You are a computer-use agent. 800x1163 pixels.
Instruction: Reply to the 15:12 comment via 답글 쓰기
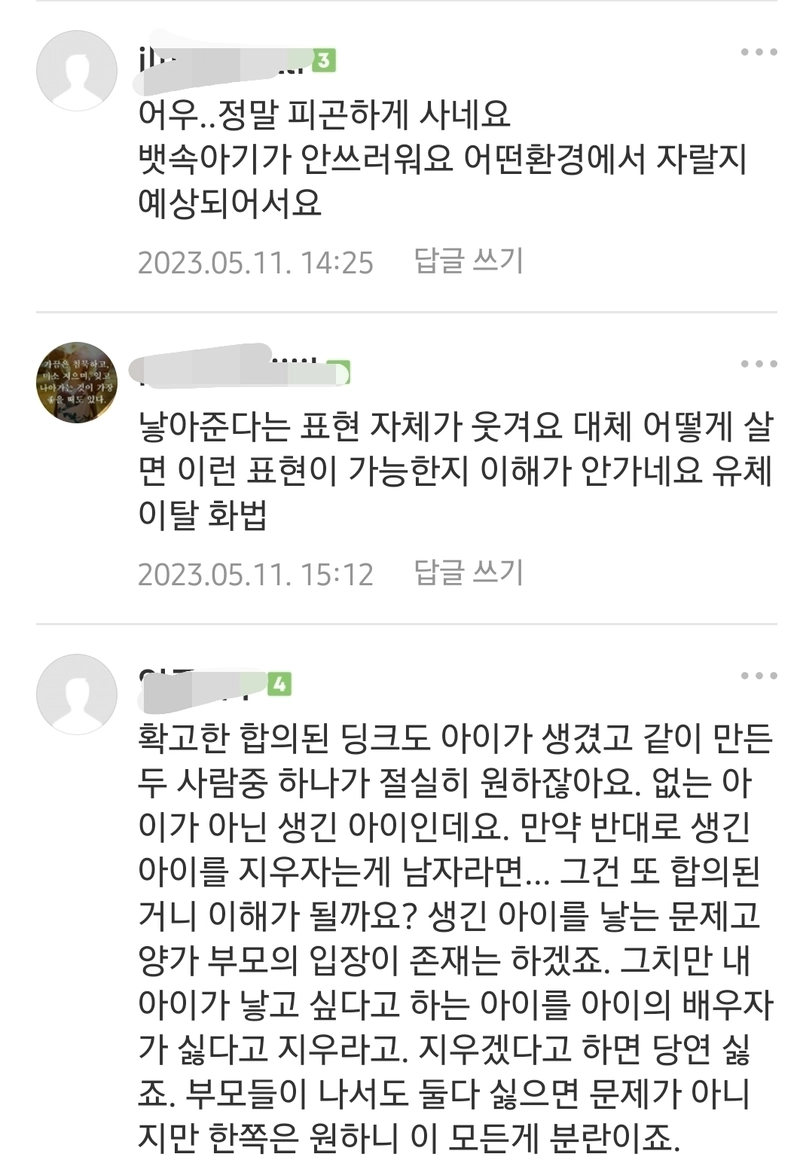point(469,573)
